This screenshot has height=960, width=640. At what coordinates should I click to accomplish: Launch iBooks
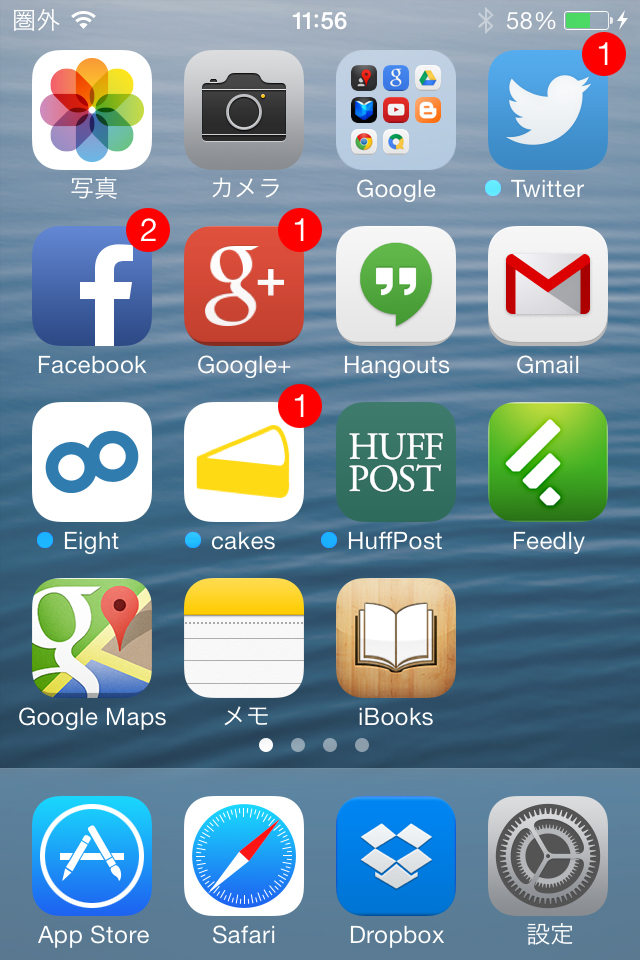(396, 638)
